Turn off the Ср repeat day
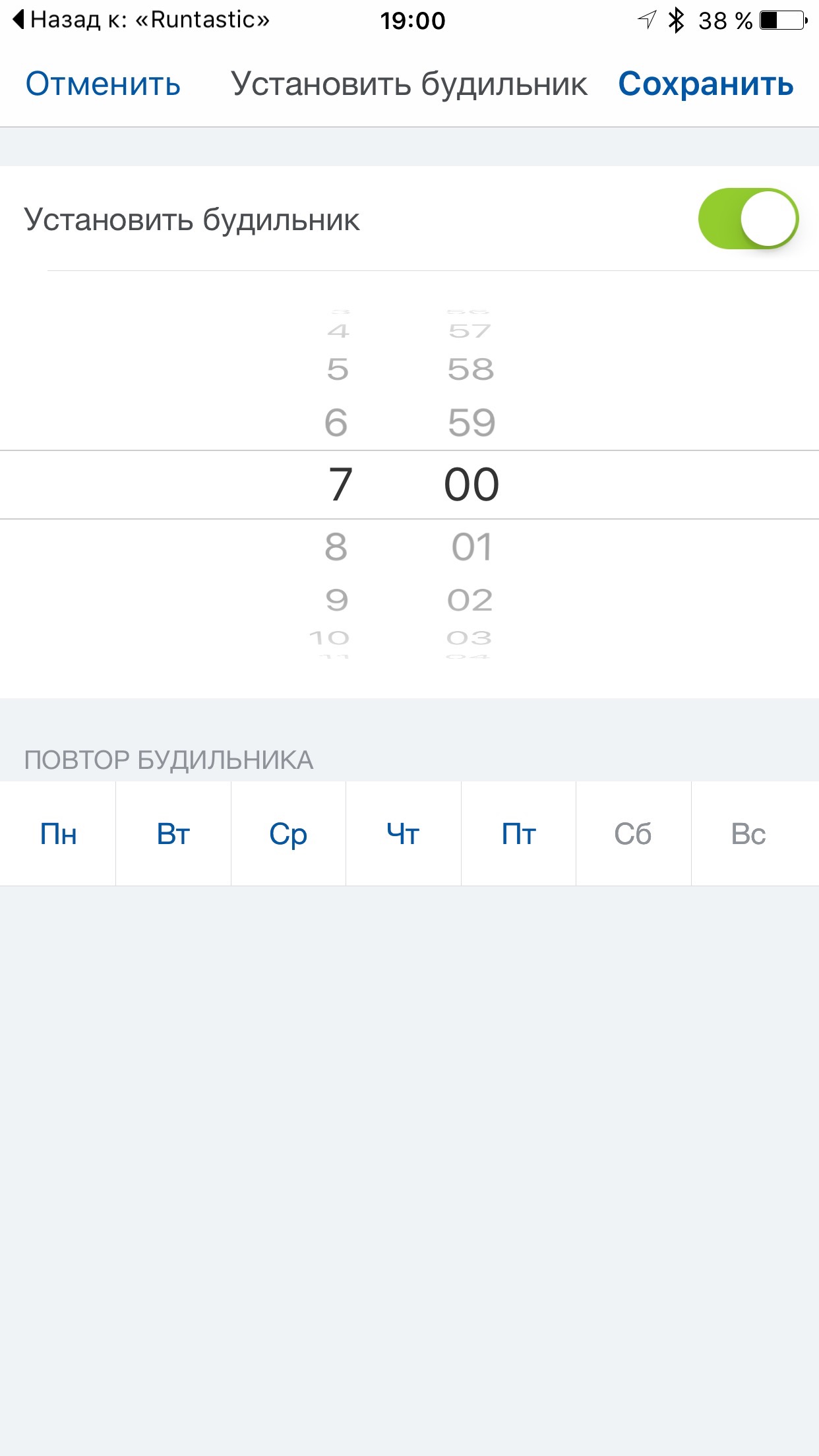 point(288,834)
